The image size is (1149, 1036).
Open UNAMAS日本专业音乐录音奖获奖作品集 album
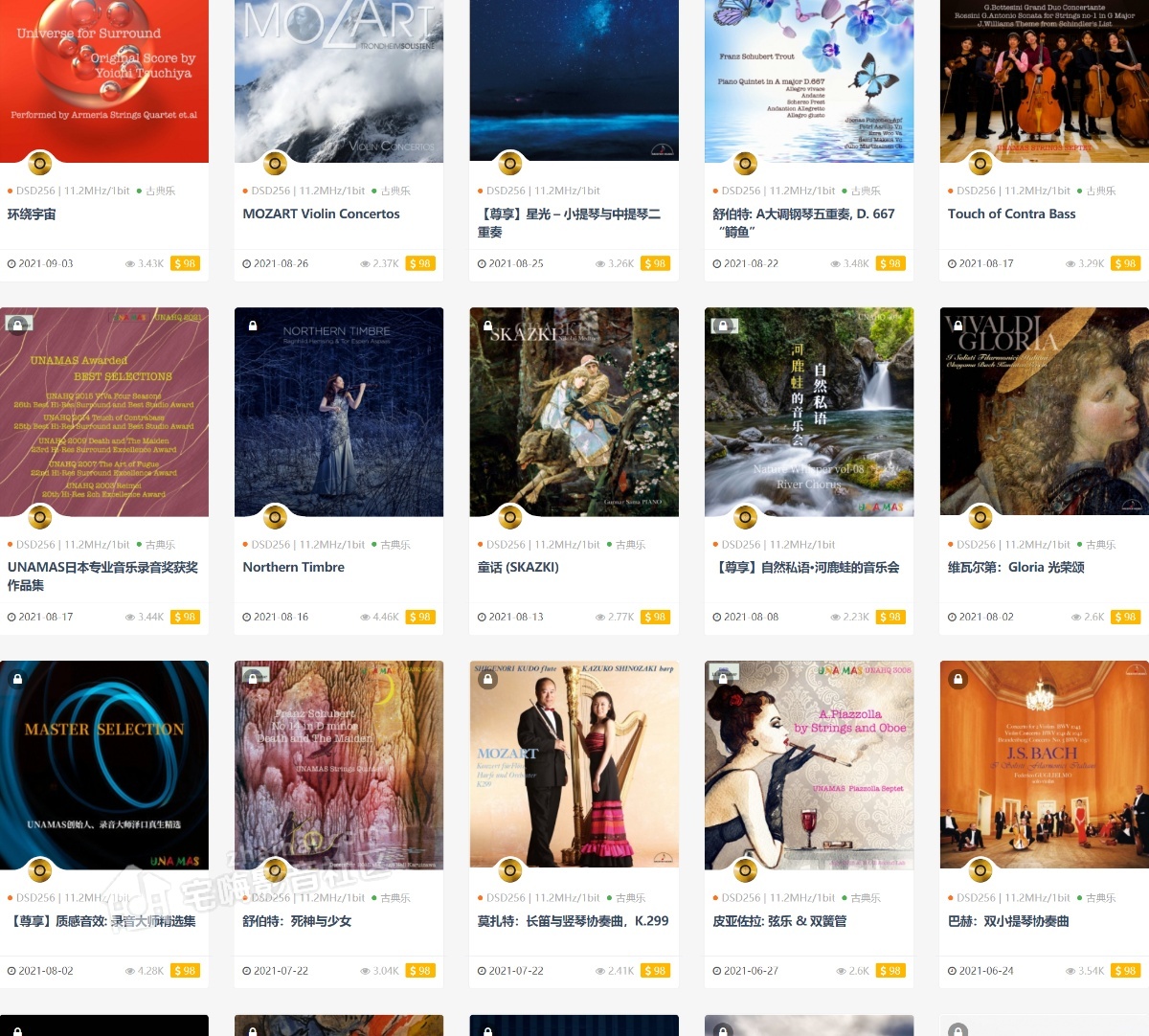102,575
